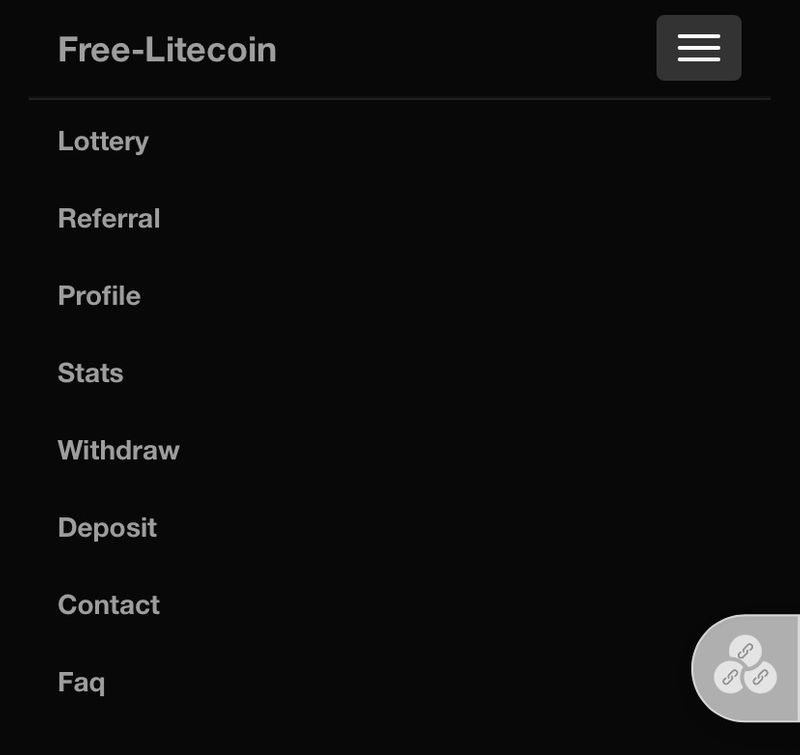Go to the Lottery page
This screenshot has height=755, width=800.
coord(103,141)
